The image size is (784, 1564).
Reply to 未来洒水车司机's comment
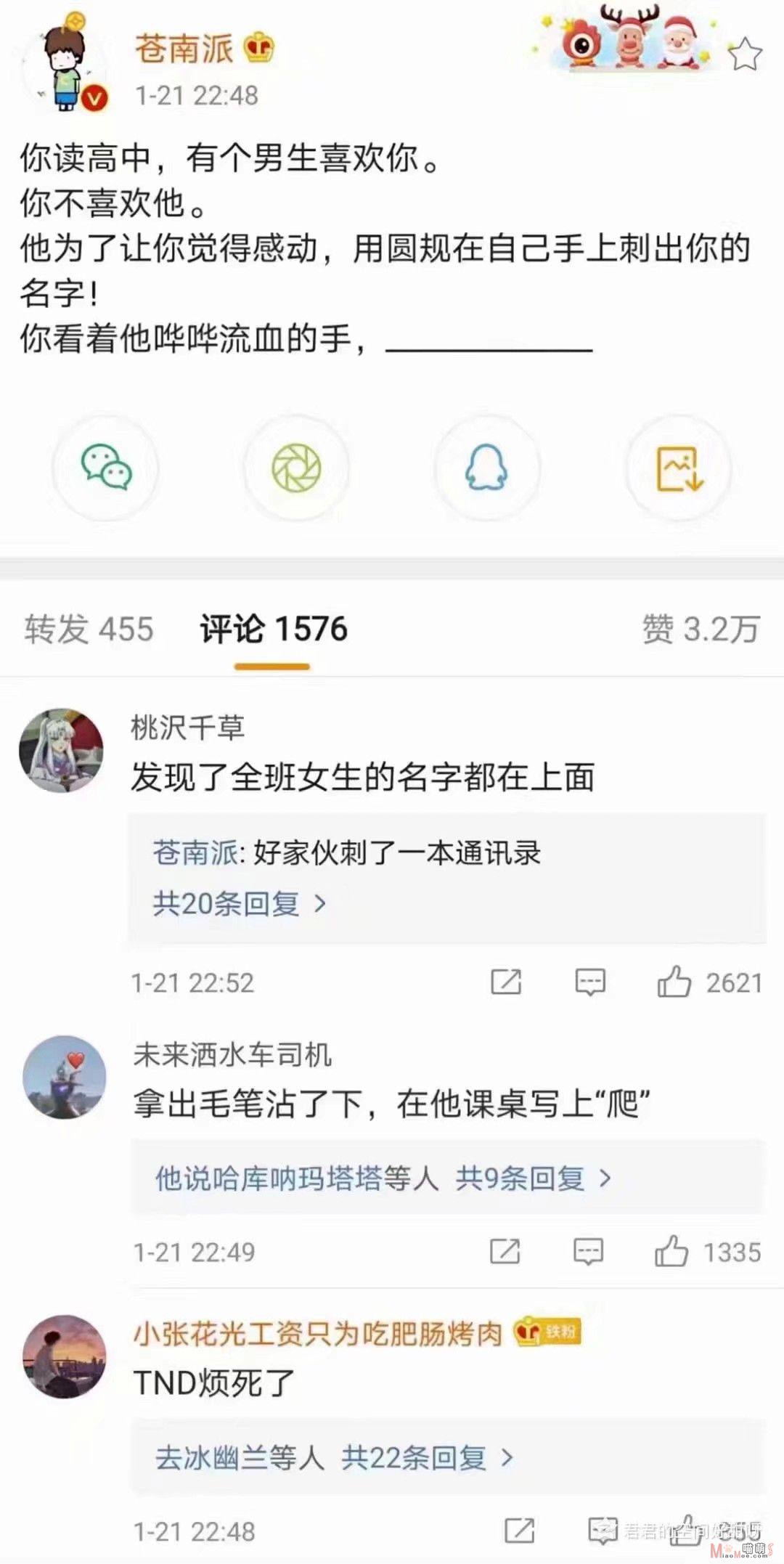(x=588, y=1252)
